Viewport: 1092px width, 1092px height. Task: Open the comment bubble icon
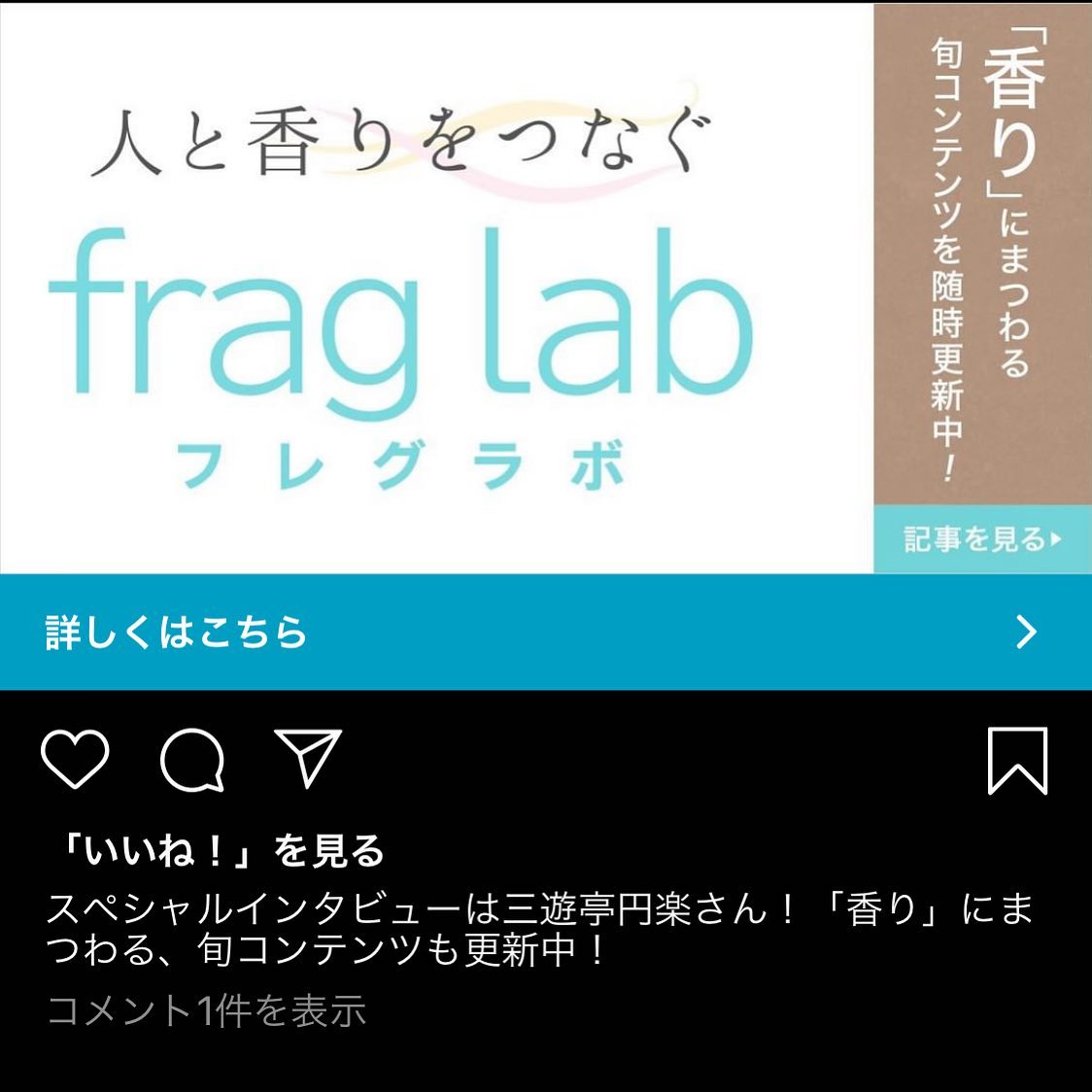tap(192, 759)
